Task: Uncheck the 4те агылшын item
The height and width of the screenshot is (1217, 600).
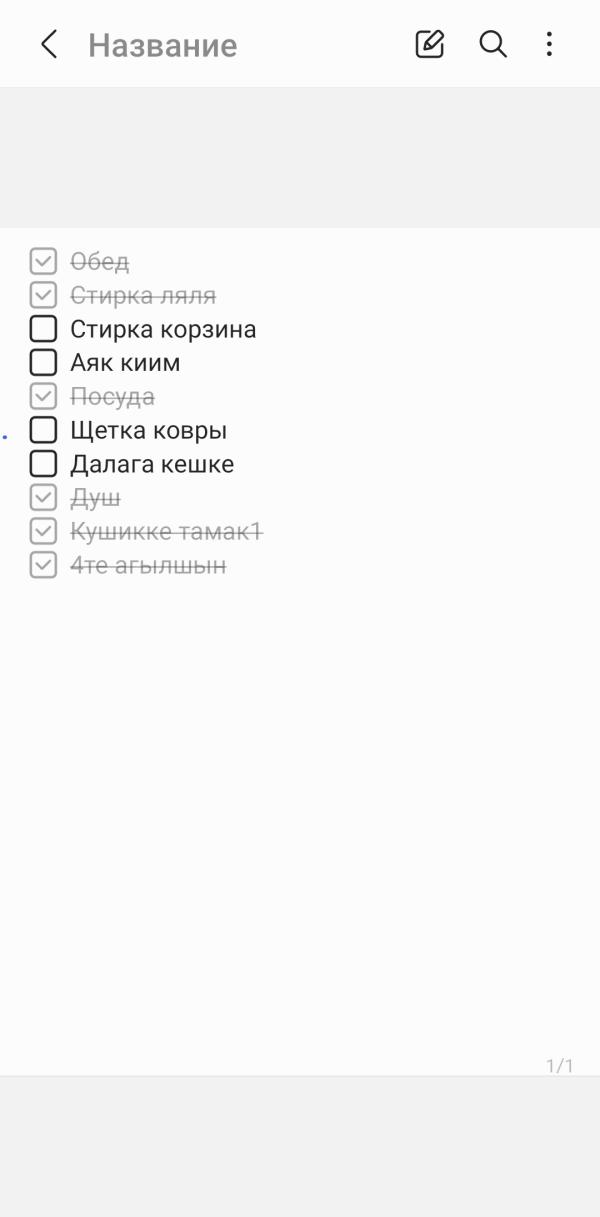Action: [43, 565]
